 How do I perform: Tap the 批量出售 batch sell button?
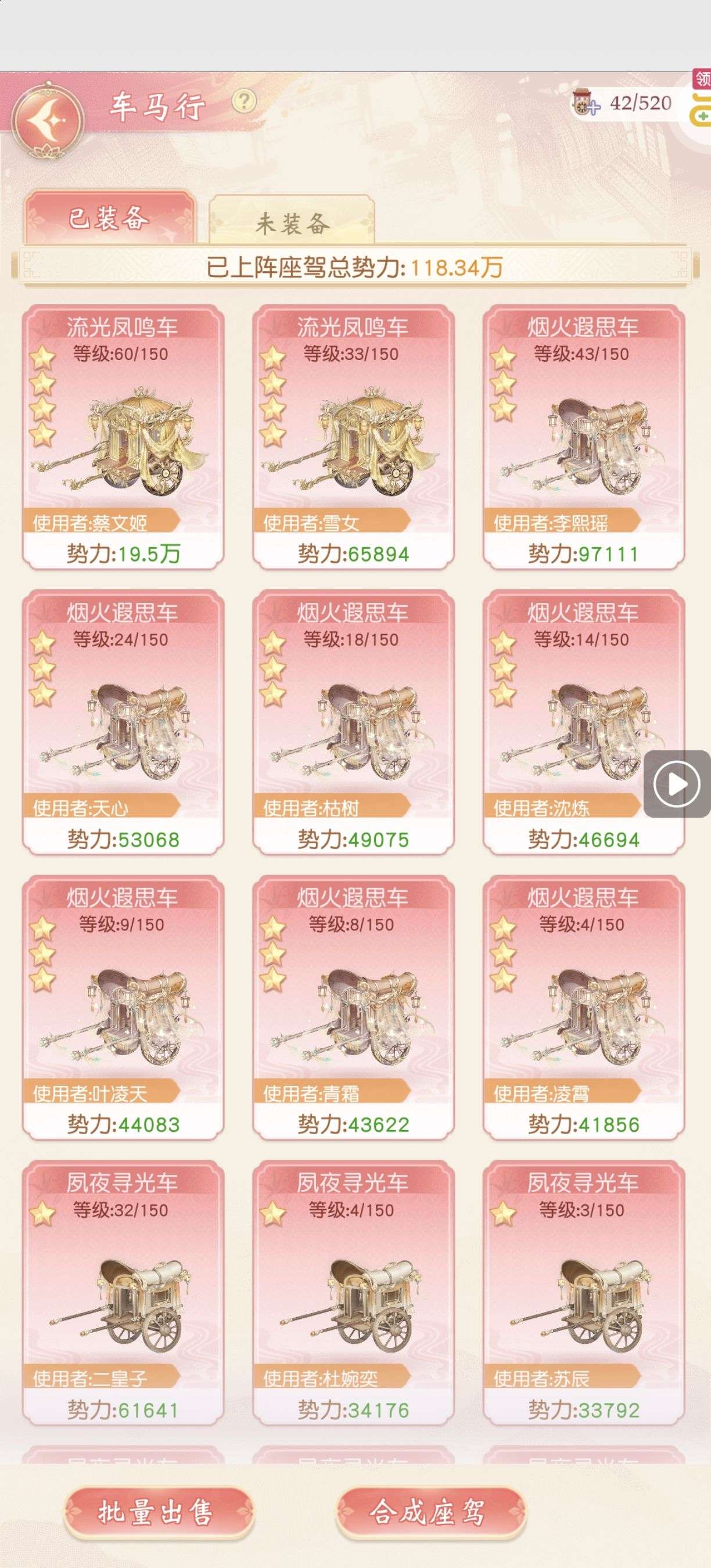(x=158, y=1513)
